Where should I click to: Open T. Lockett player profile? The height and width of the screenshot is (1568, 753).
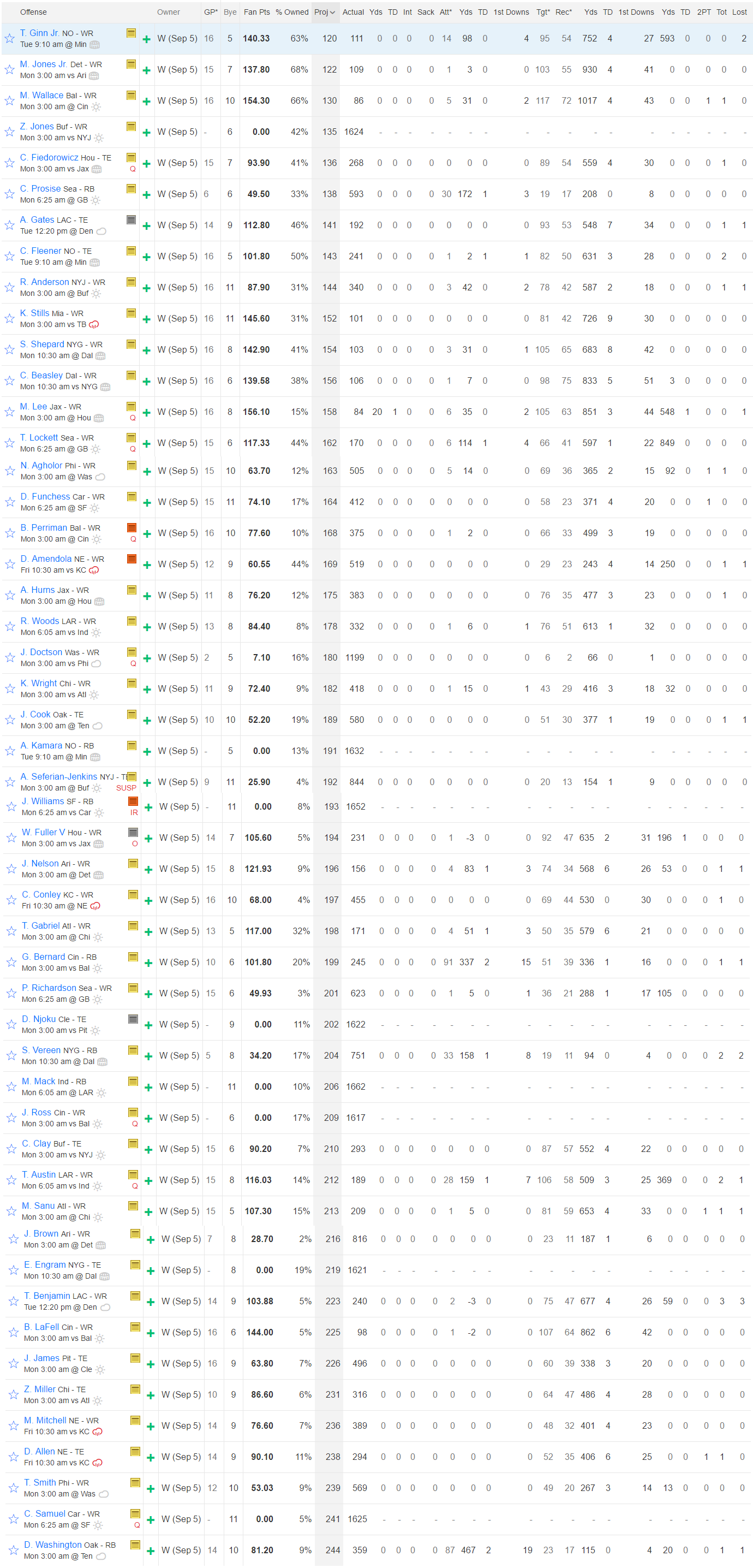point(39,438)
